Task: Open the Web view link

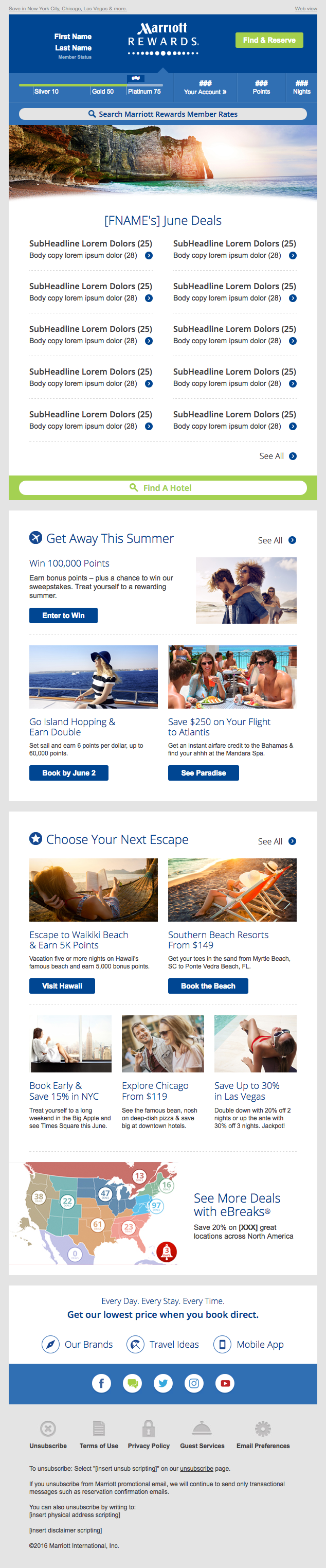Action: pos(305,9)
